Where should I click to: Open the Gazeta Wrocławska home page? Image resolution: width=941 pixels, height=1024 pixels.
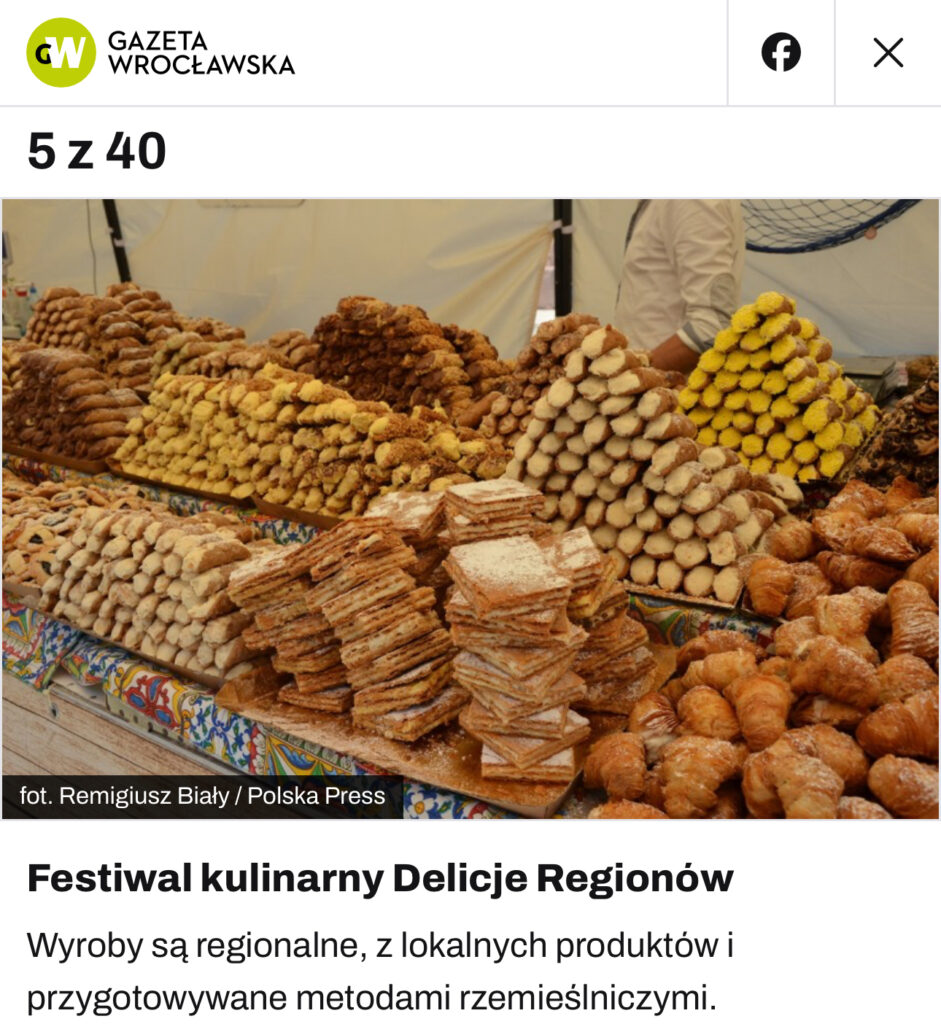click(160, 52)
